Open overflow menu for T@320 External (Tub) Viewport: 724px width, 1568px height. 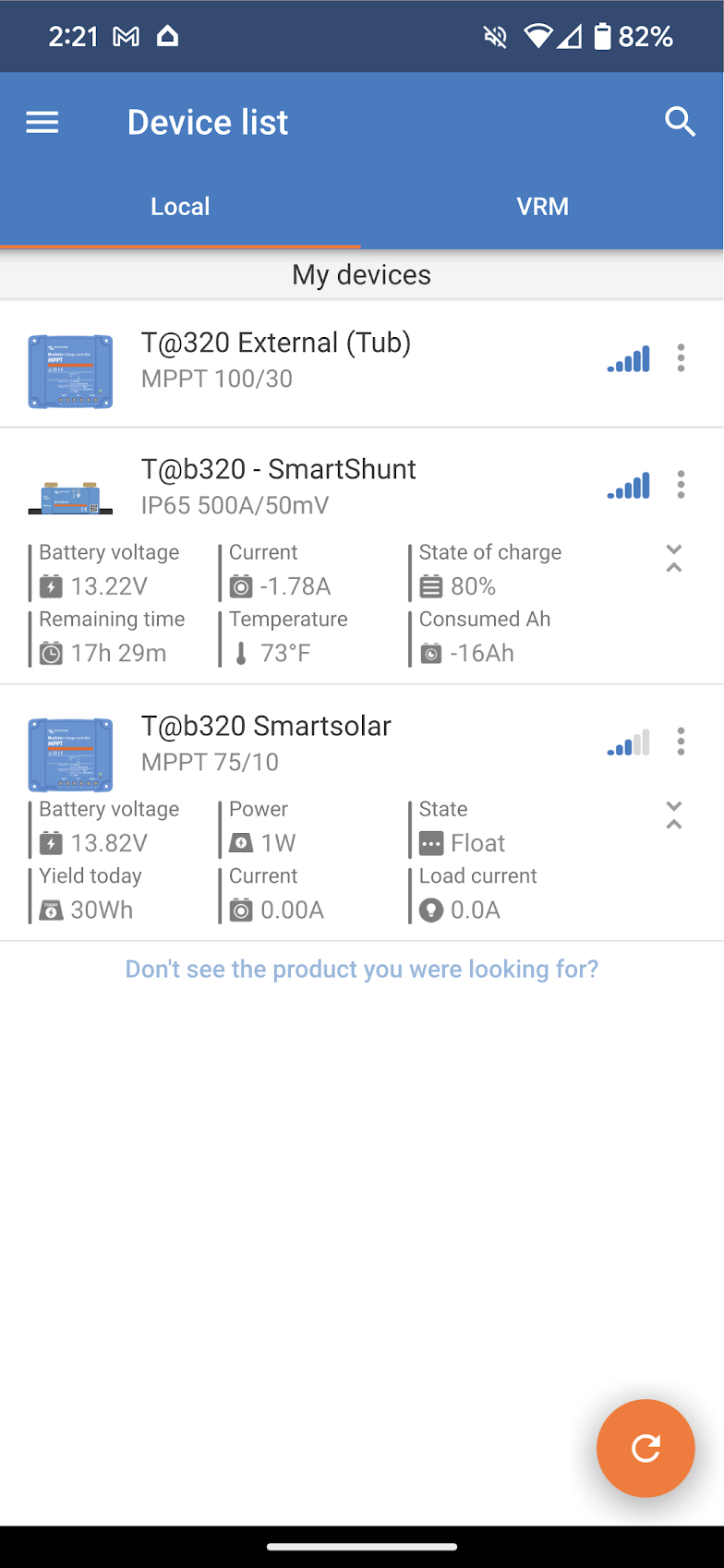click(x=681, y=358)
